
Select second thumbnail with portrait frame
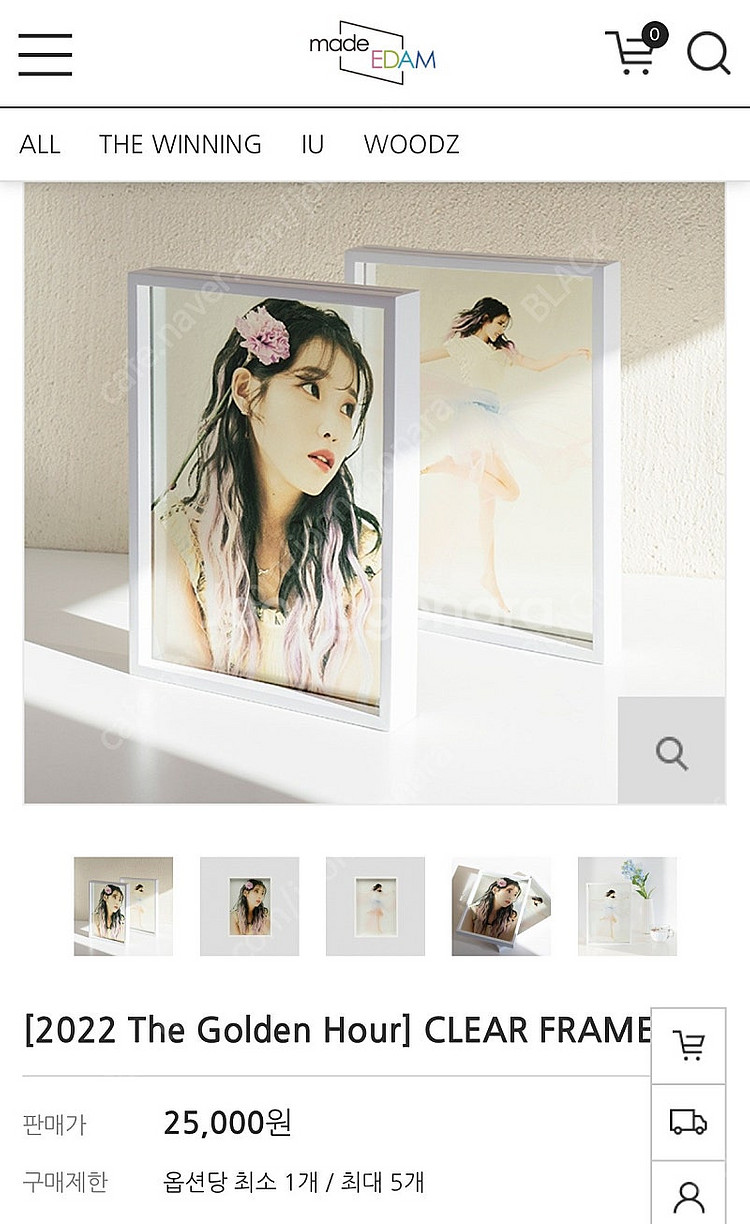(249, 906)
